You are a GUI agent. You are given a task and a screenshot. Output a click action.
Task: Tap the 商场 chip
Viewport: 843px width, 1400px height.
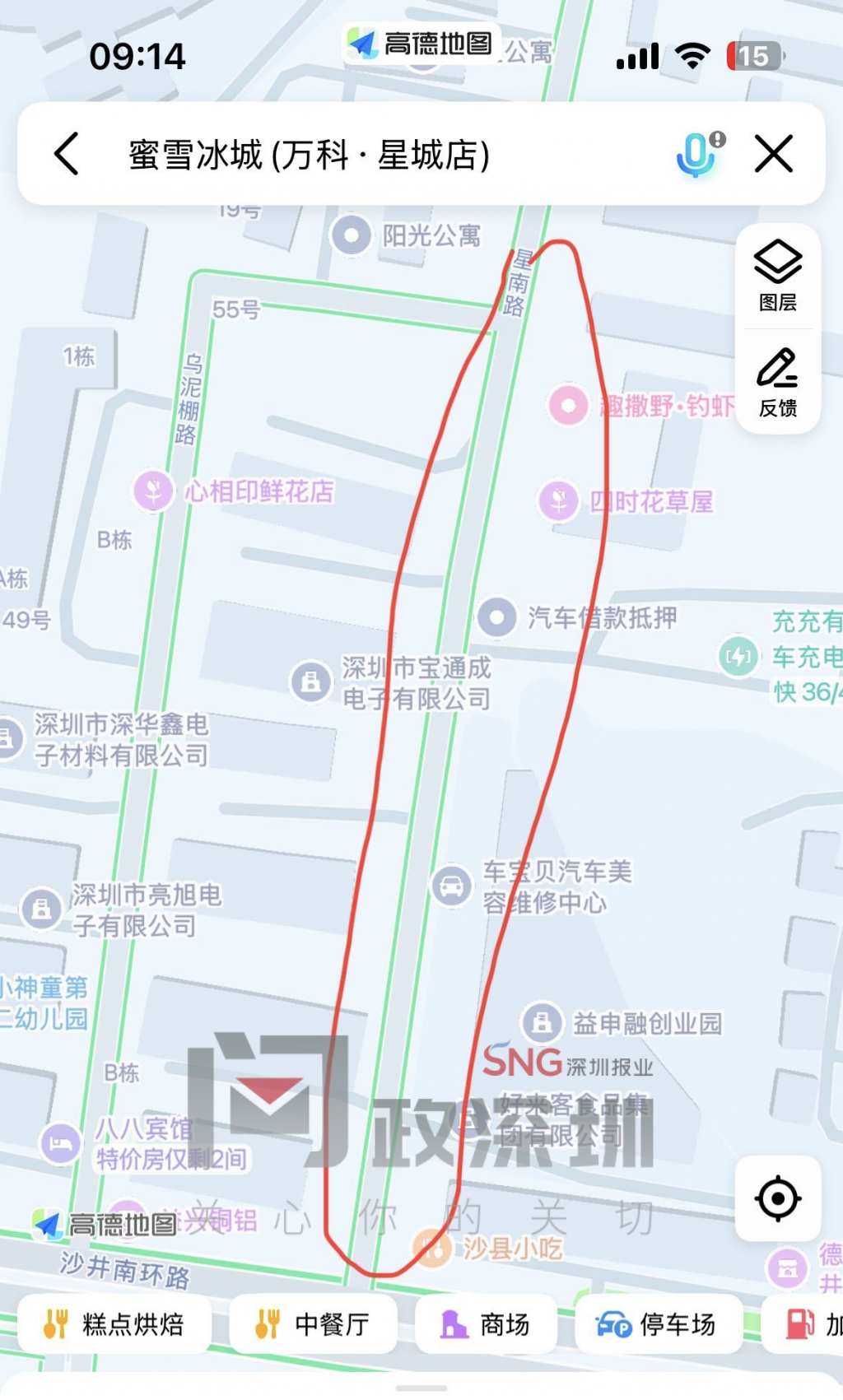coord(486,1324)
